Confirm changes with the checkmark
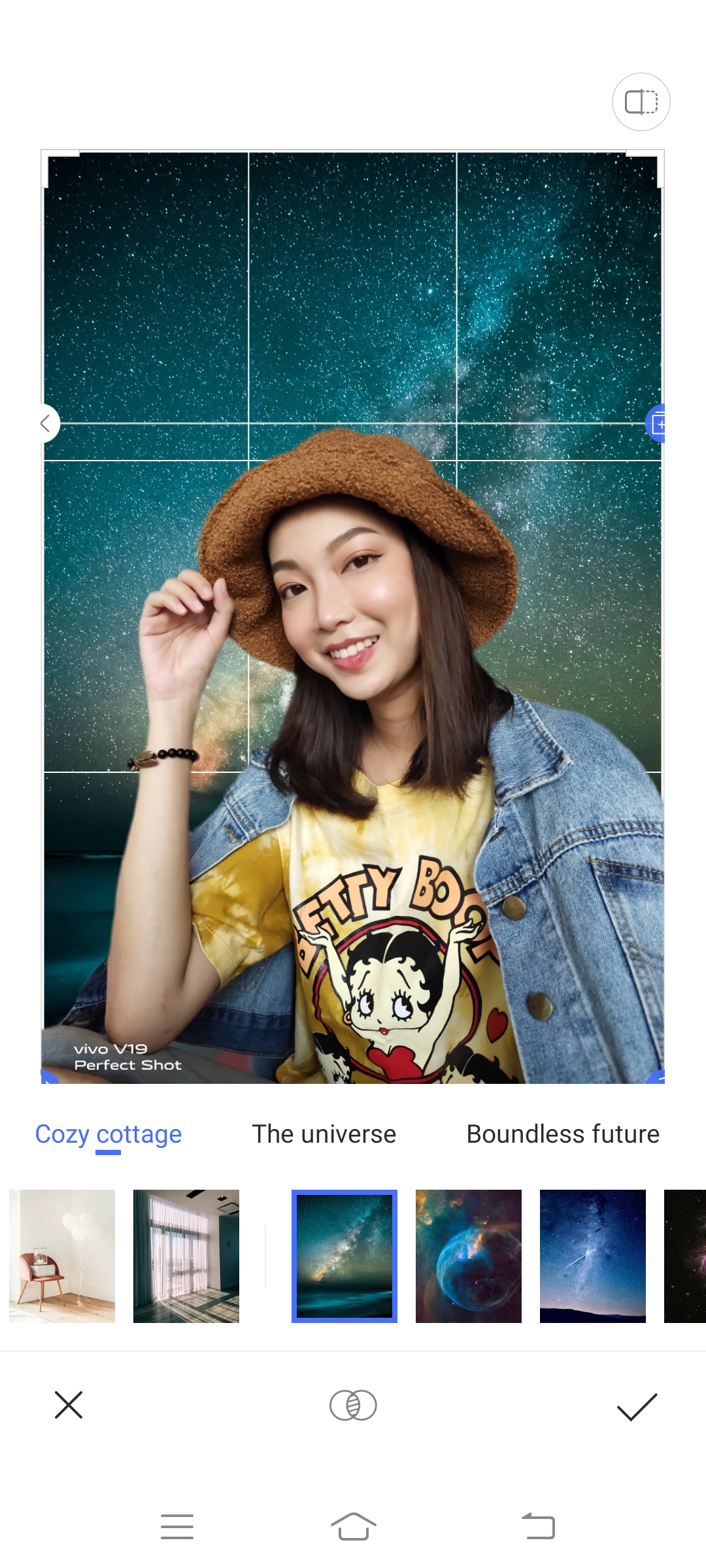 tap(637, 1406)
